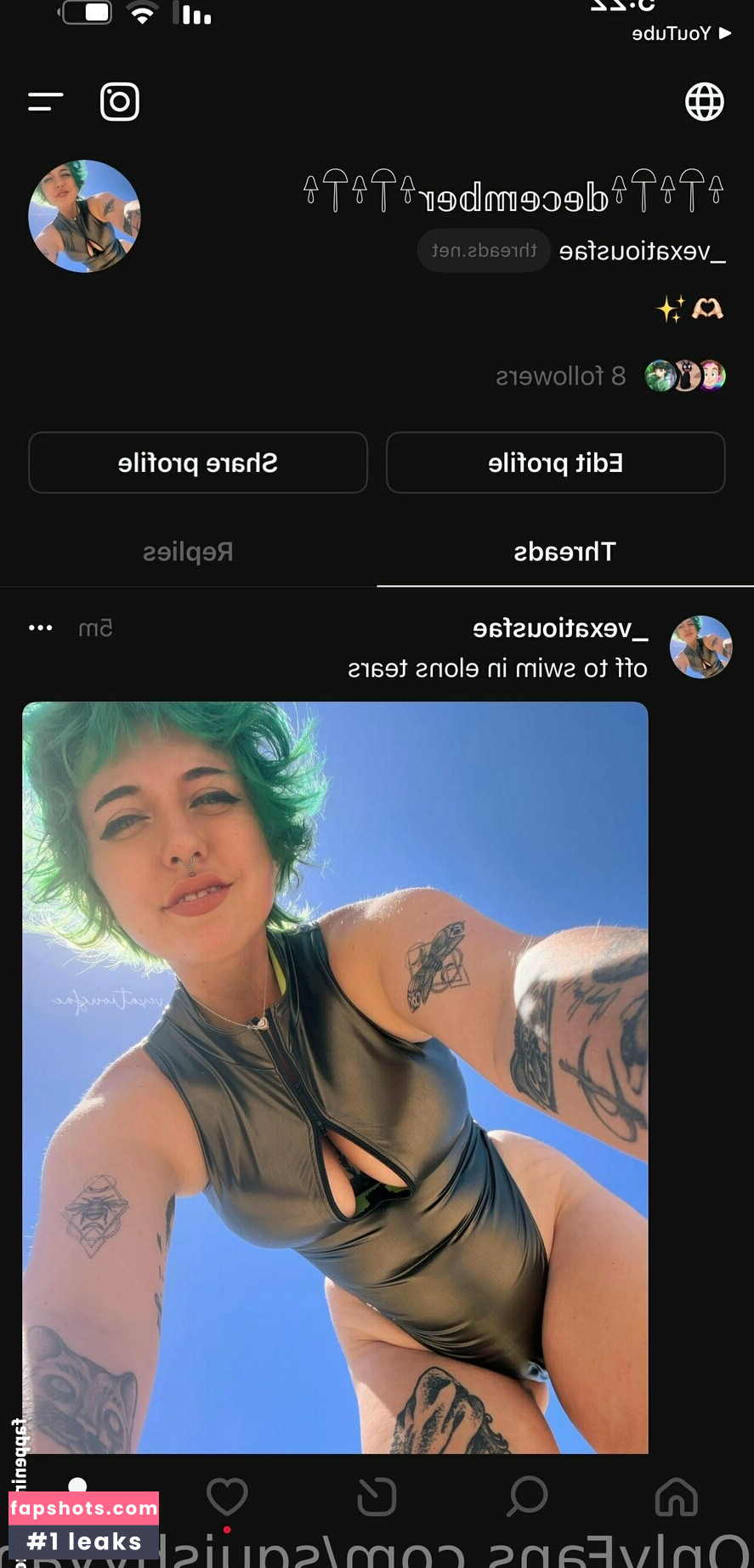
Task: Open Search with the magnifying glass icon
Action: (526, 1498)
